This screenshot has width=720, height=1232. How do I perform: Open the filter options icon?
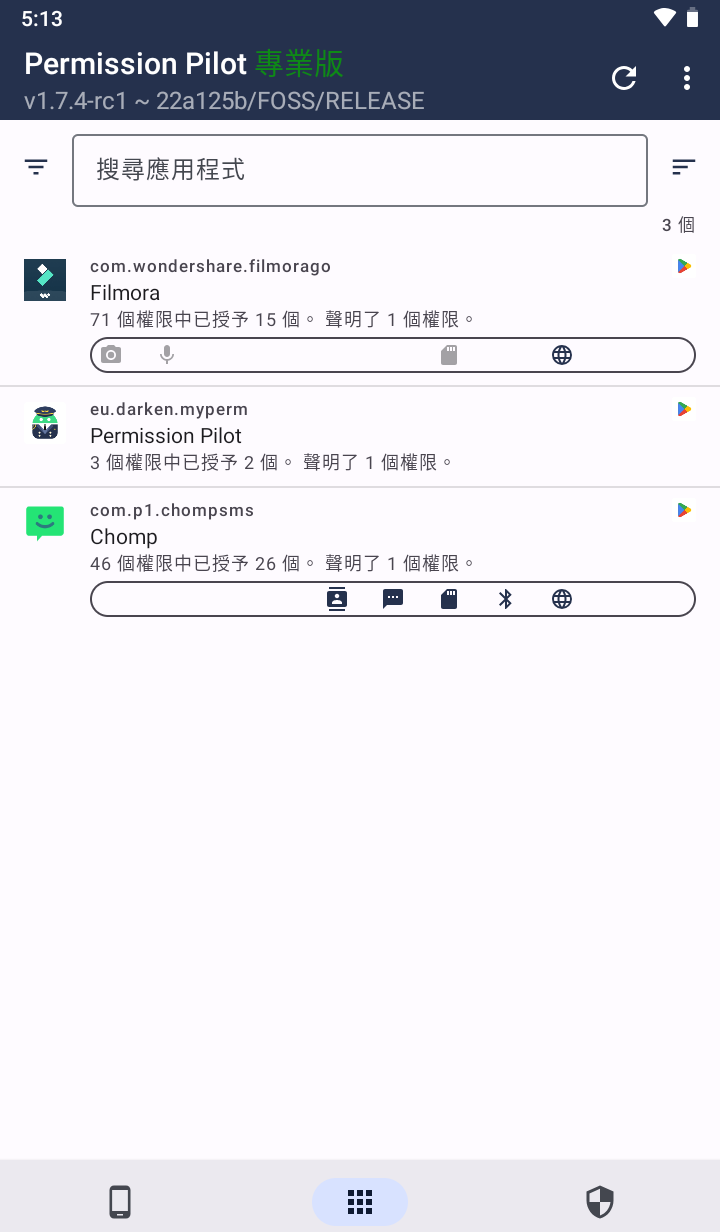point(35,166)
